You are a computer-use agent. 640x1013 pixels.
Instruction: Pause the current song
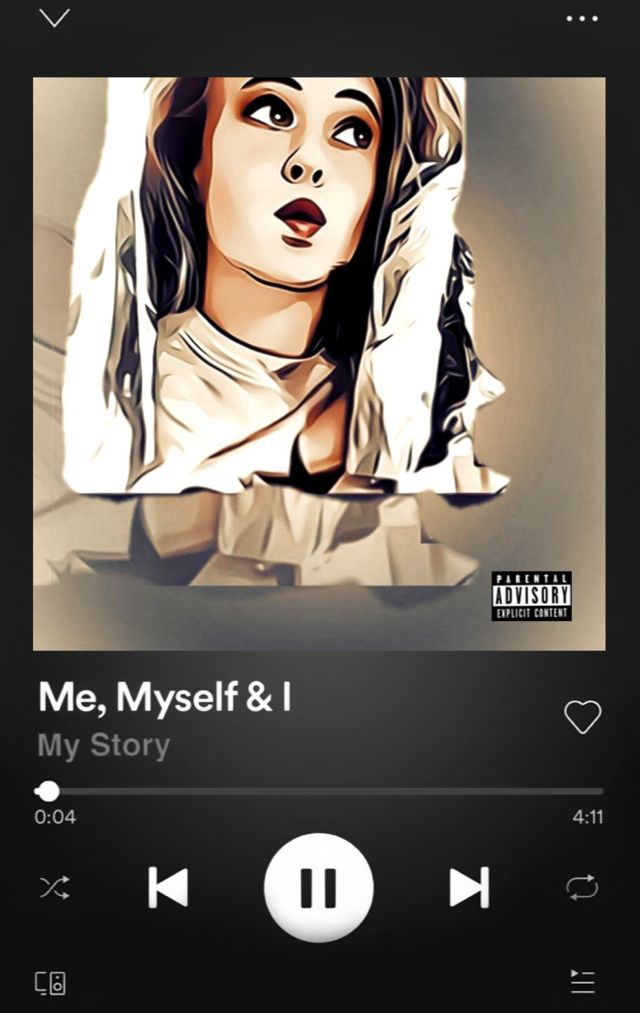[318, 887]
